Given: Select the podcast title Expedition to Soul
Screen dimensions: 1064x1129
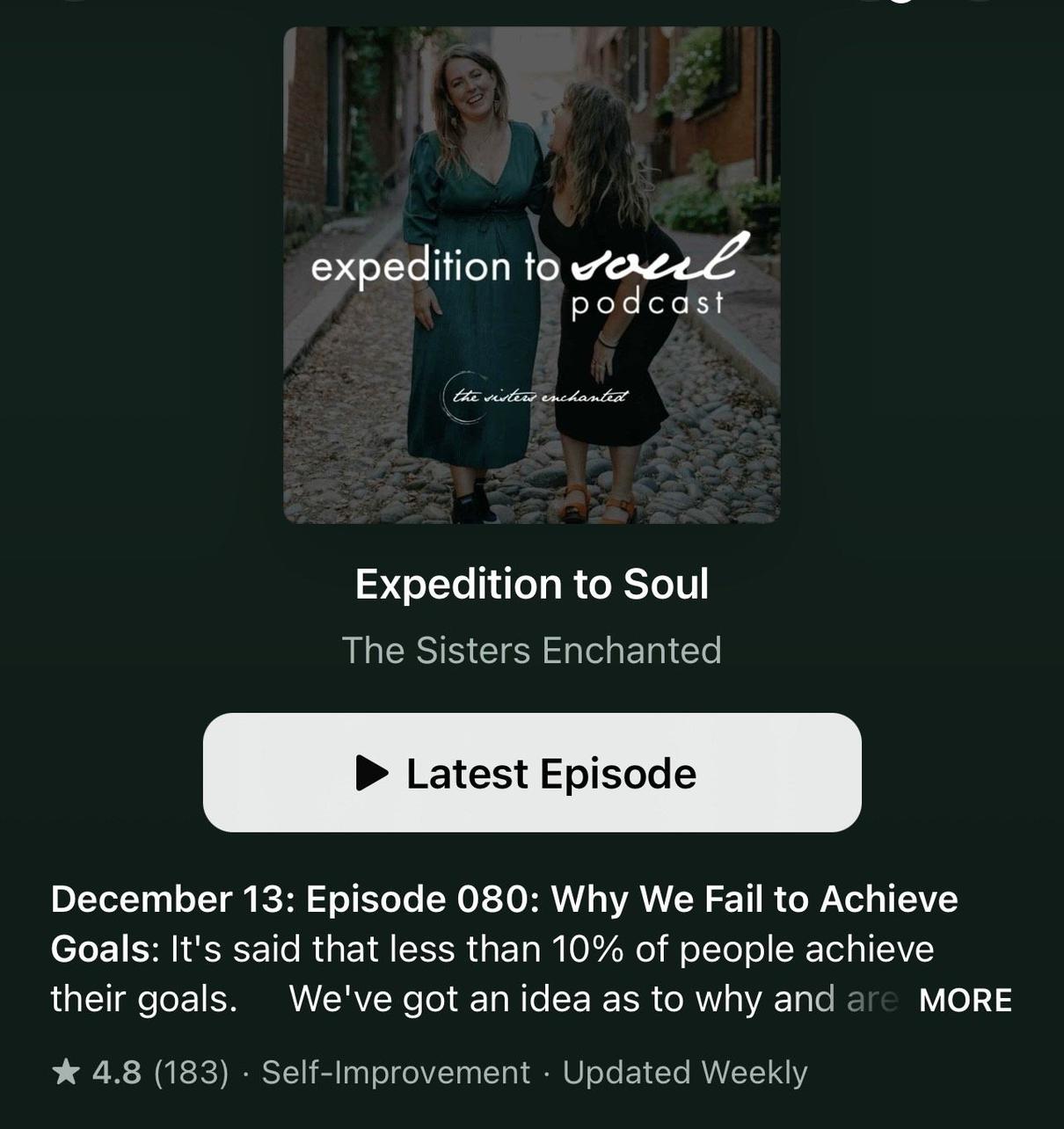Looking at the screenshot, I should click(531, 583).
